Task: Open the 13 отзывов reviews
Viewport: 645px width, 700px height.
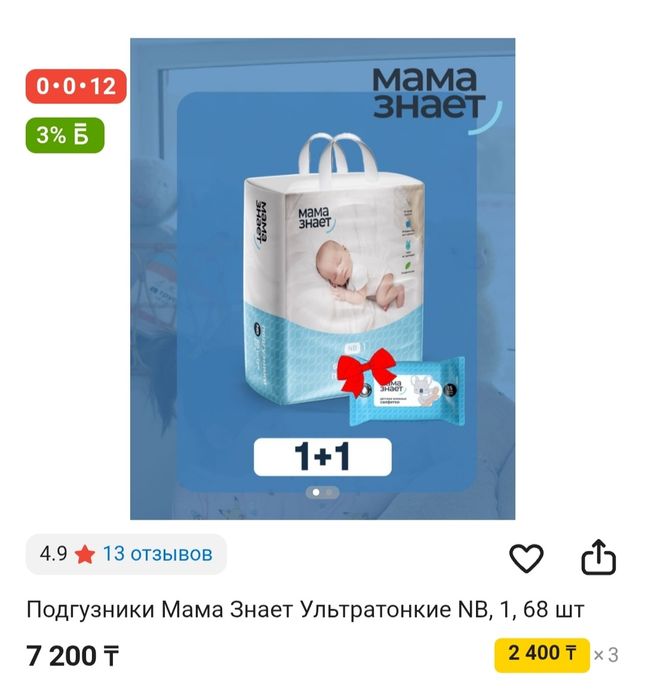Action: tap(157, 553)
